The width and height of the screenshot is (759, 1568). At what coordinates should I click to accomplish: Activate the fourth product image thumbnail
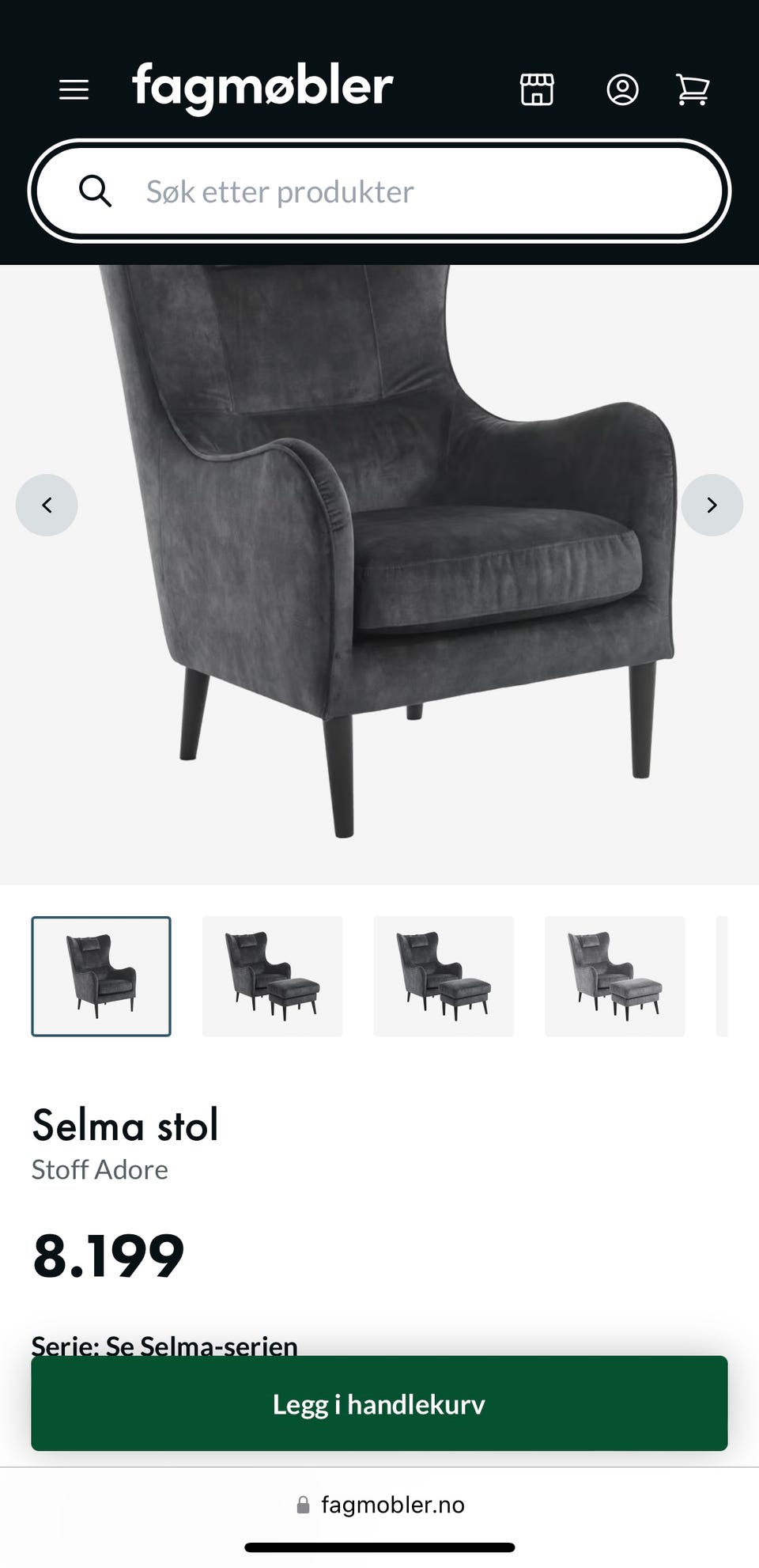(x=615, y=976)
